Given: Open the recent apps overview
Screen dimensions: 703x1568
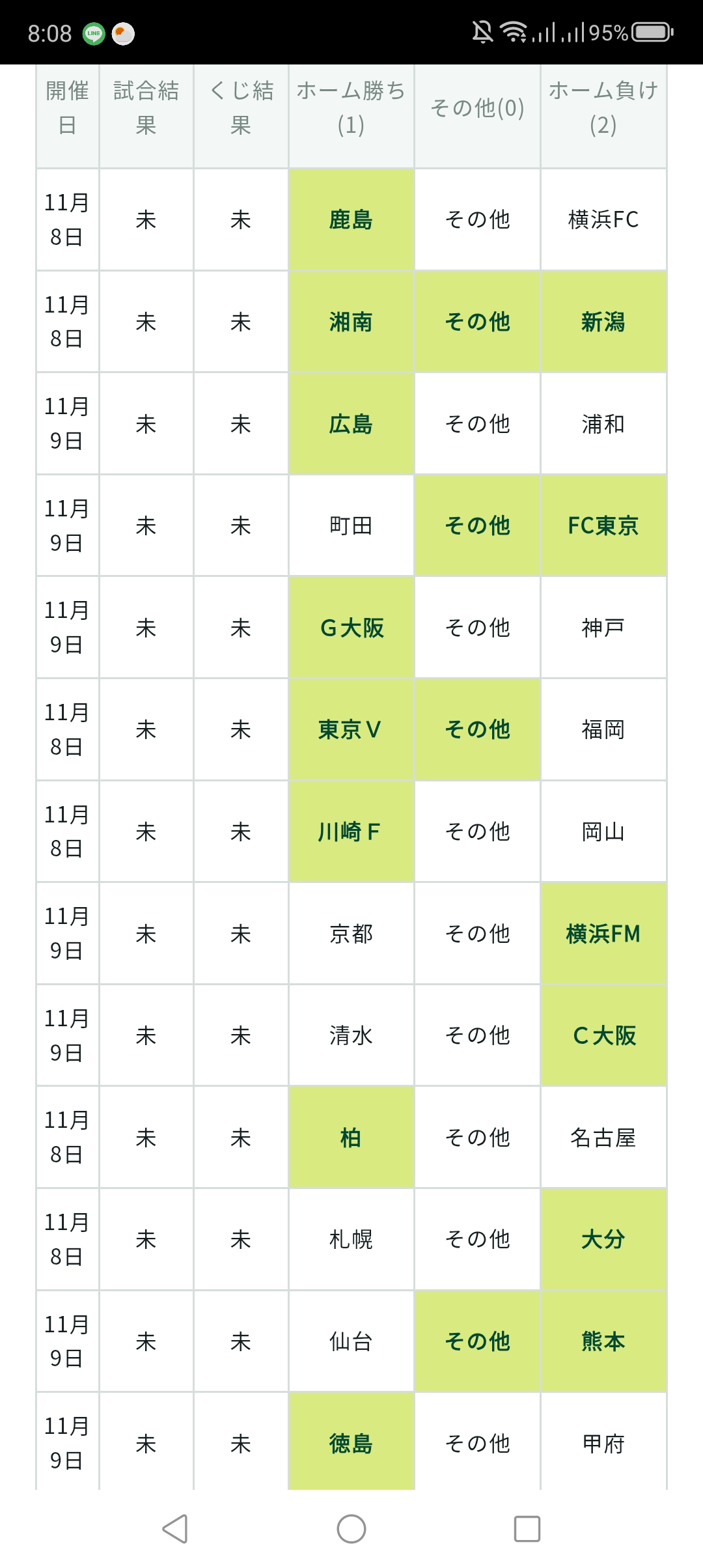Looking at the screenshot, I should (x=527, y=1528).
